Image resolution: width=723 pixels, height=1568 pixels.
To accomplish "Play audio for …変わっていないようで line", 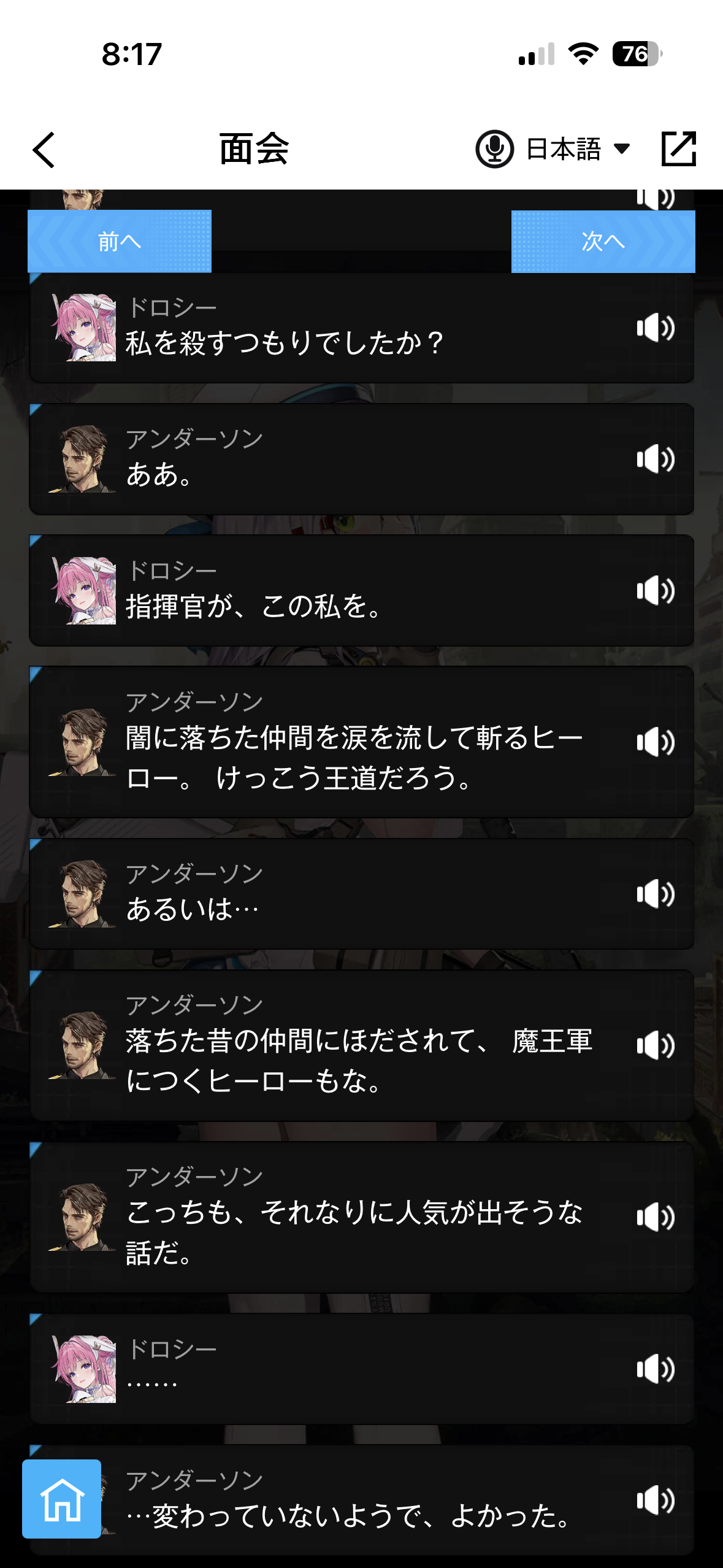I will point(655,1501).
